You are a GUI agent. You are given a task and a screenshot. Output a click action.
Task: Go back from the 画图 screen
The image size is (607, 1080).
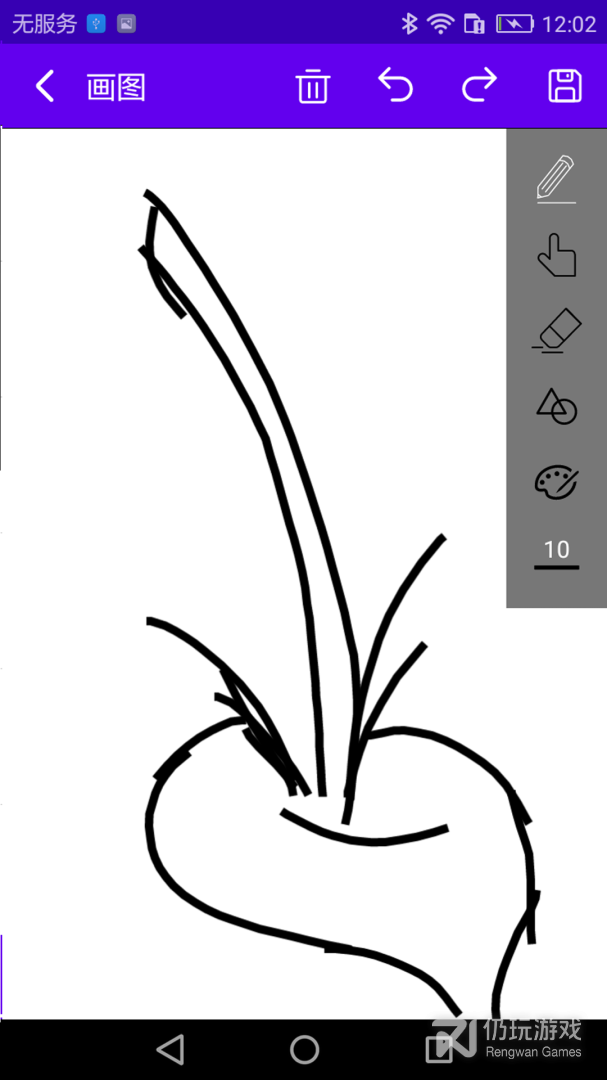pyautogui.click(x=45, y=87)
